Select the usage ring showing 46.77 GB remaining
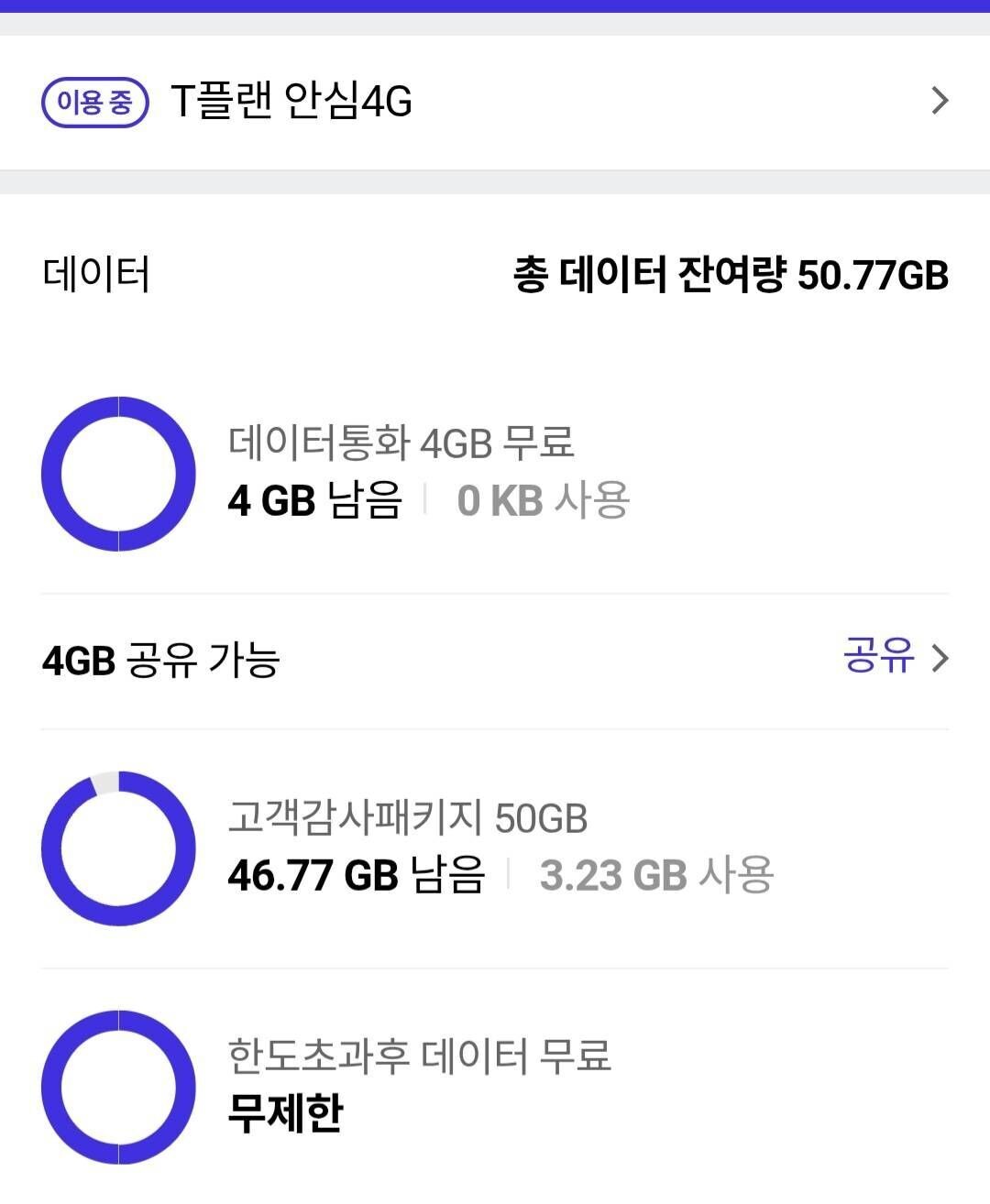 pos(117,848)
